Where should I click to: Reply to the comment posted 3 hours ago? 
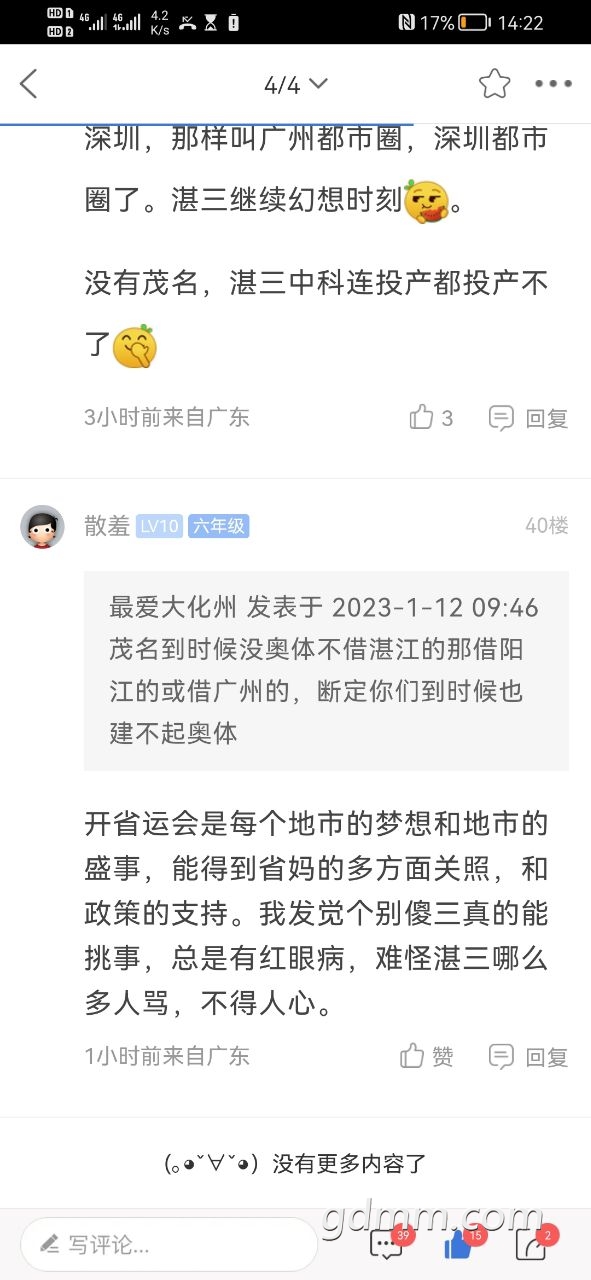[528, 418]
